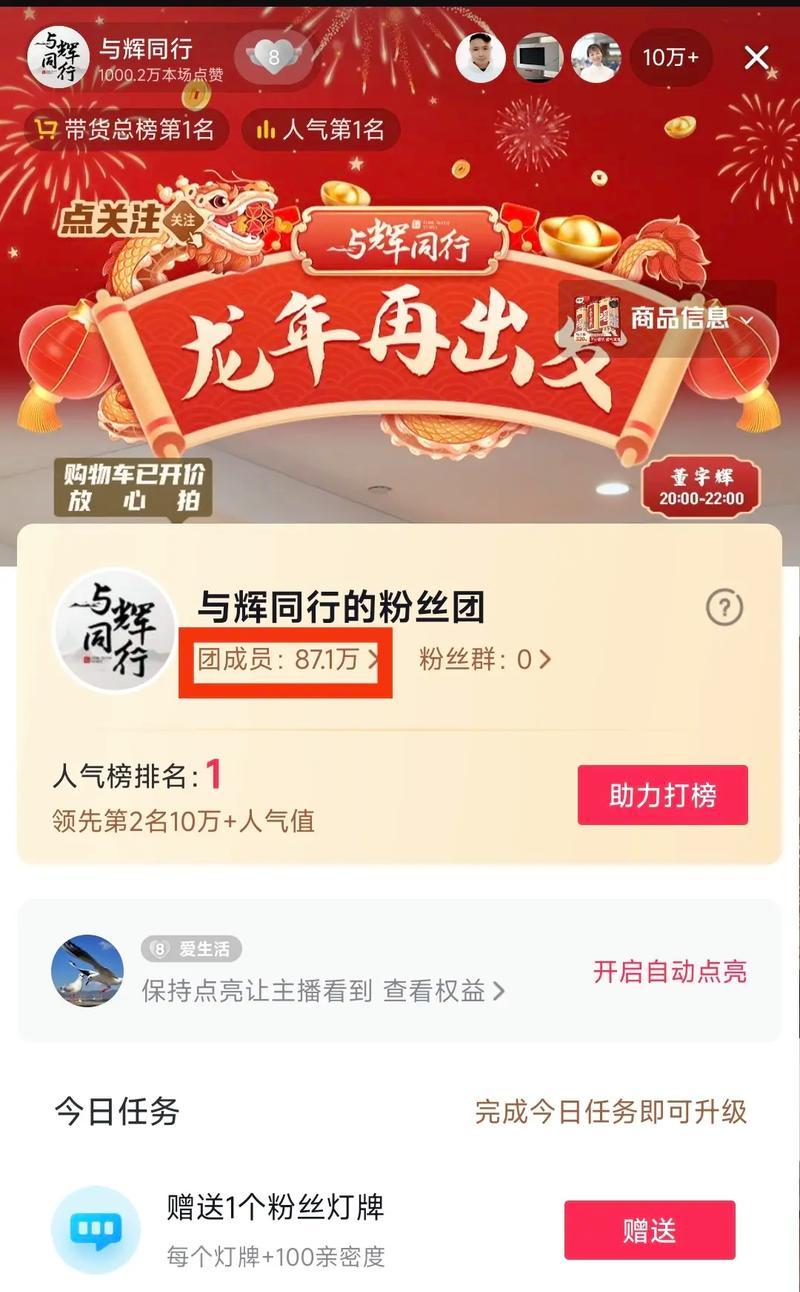Tap the 带货总榜第1名 ranking chip

click(x=127, y=130)
